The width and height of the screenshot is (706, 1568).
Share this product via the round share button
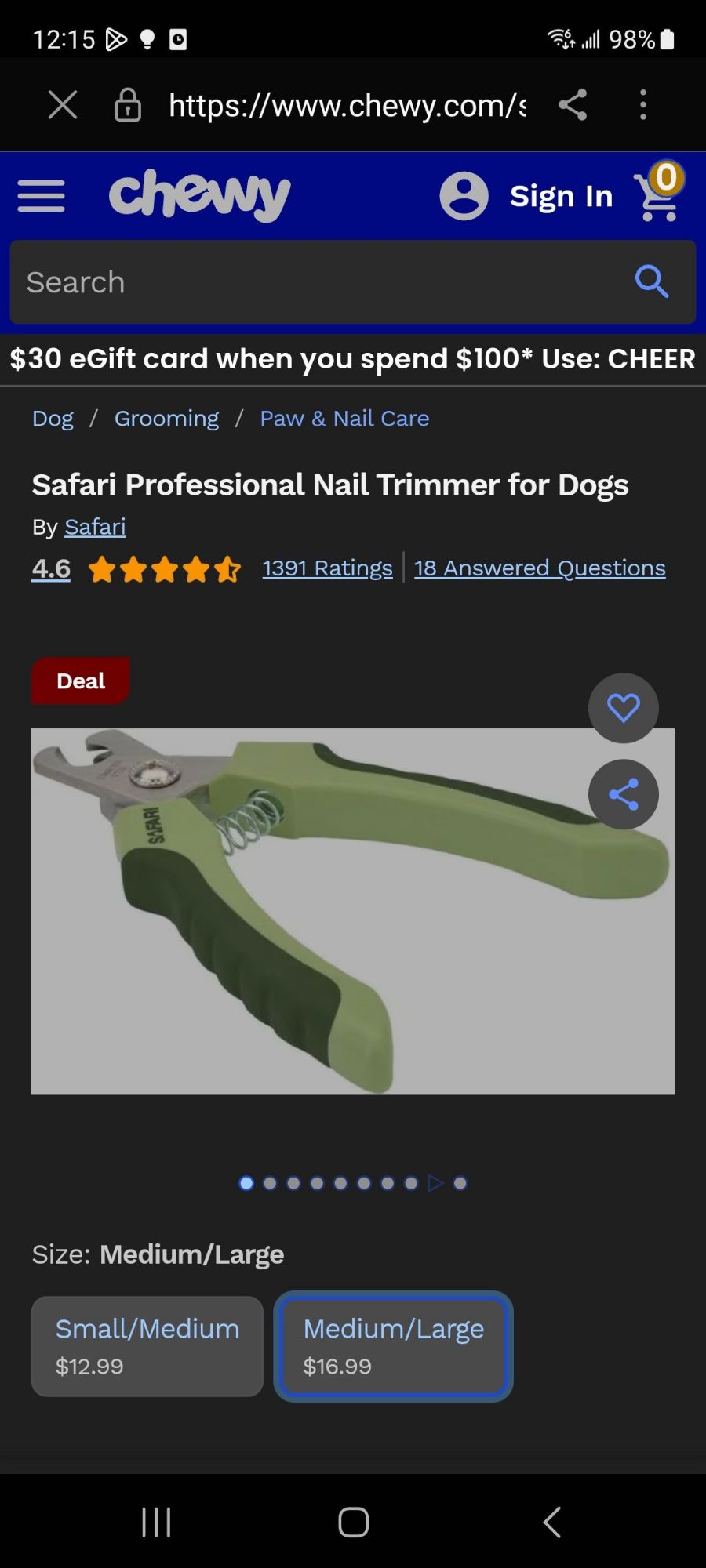tap(624, 794)
